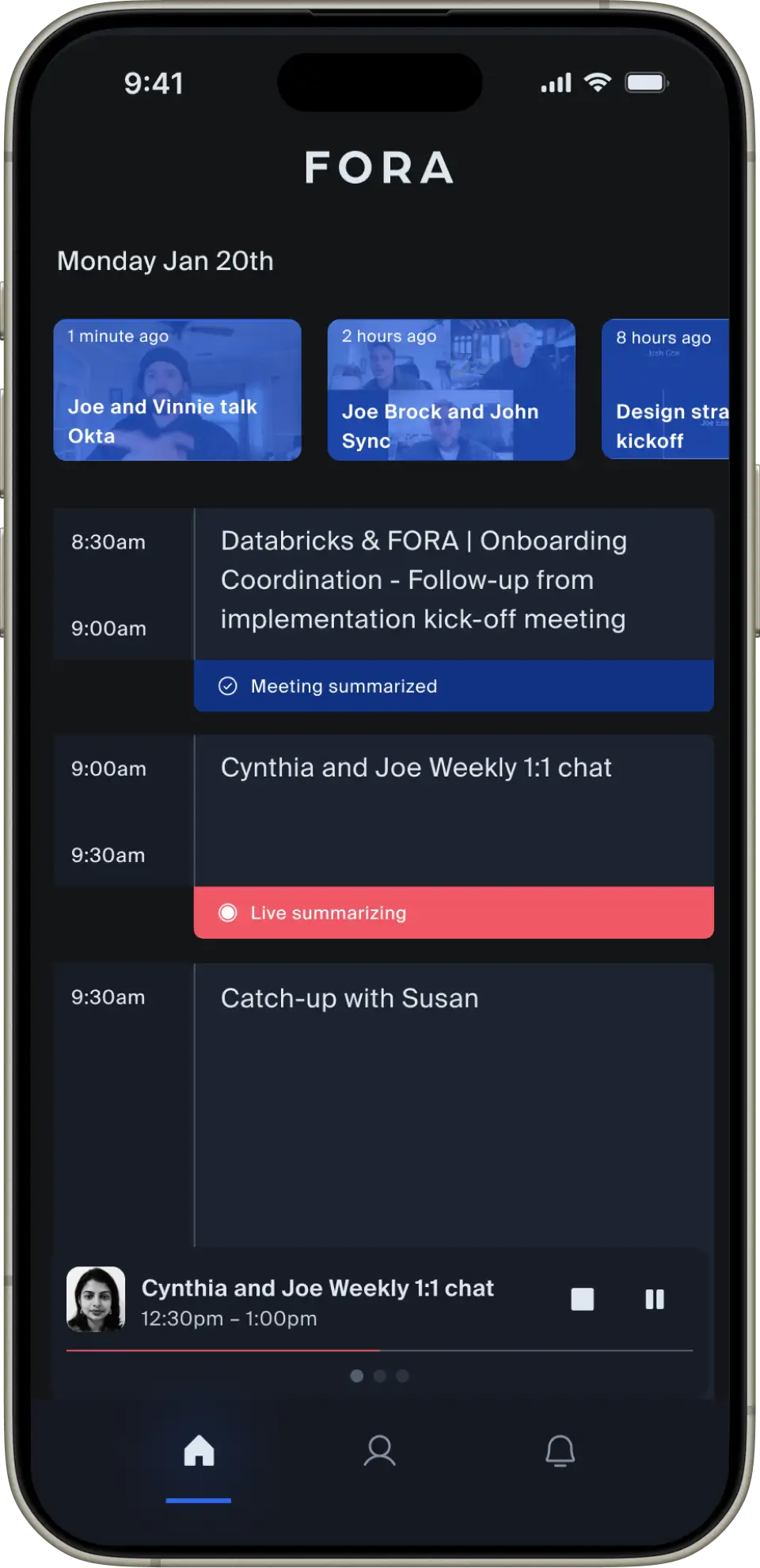Pause the current meeting recording

655,1300
